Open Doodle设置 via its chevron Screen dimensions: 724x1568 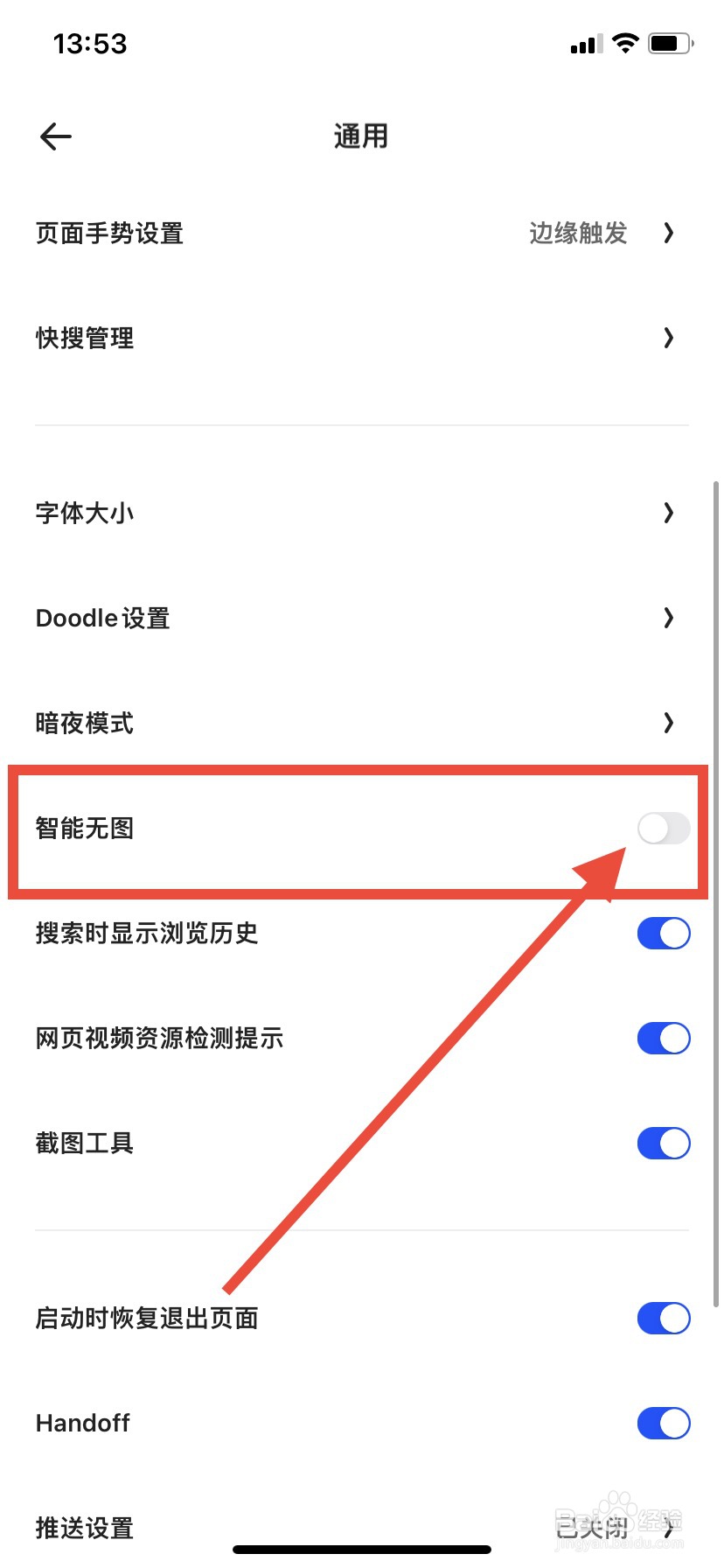[x=668, y=618]
